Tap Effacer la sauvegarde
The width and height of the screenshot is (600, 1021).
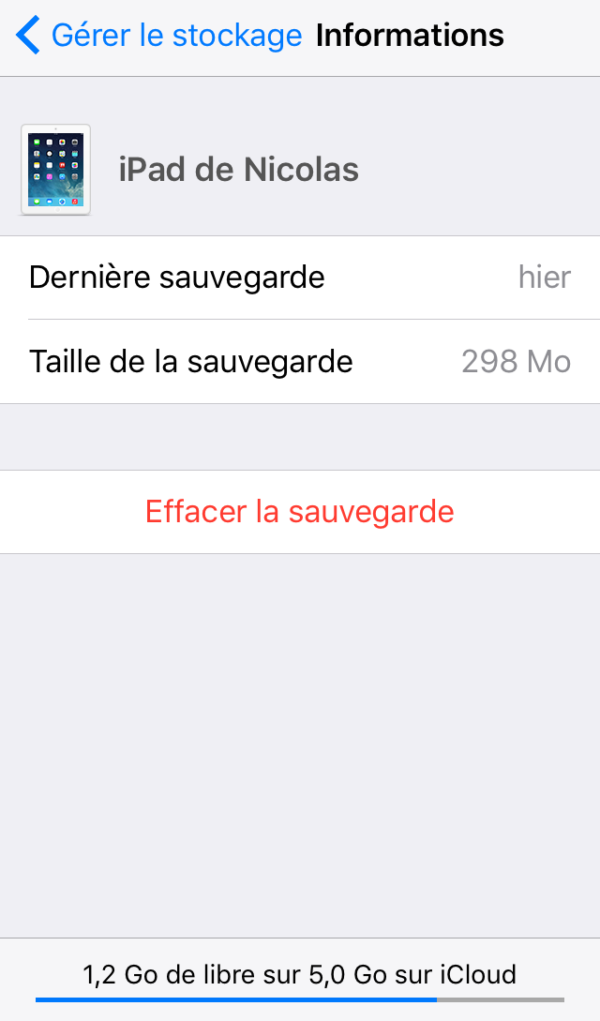click(300, 512)
